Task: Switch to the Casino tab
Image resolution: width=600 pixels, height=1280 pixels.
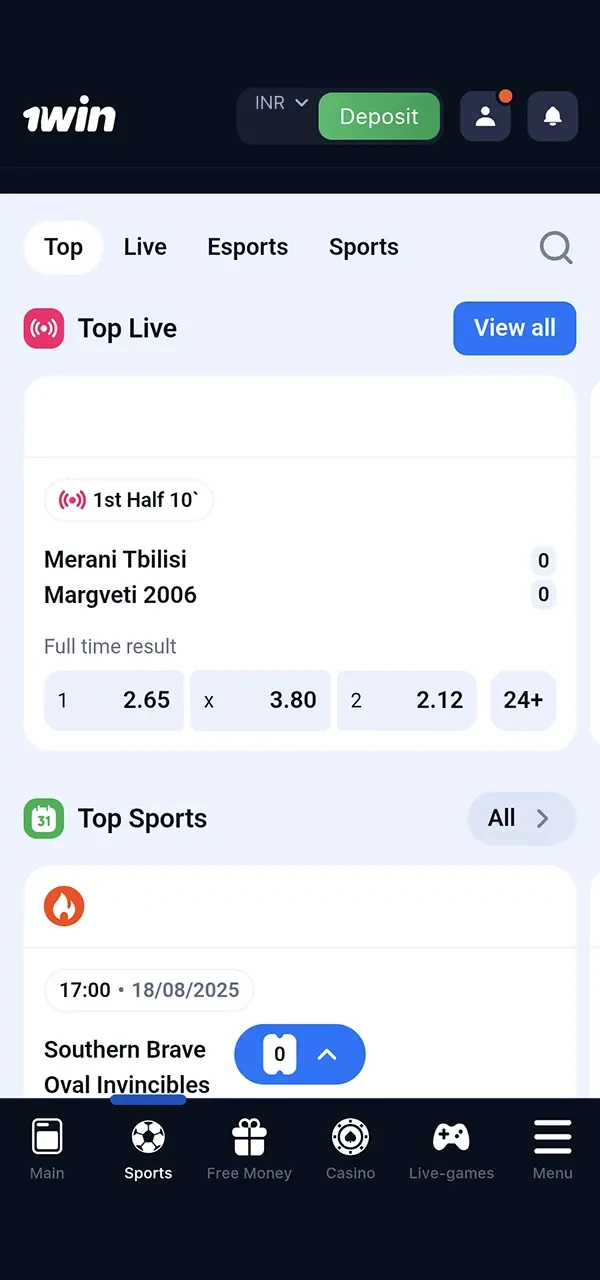Action: (x=350, y=1150)
